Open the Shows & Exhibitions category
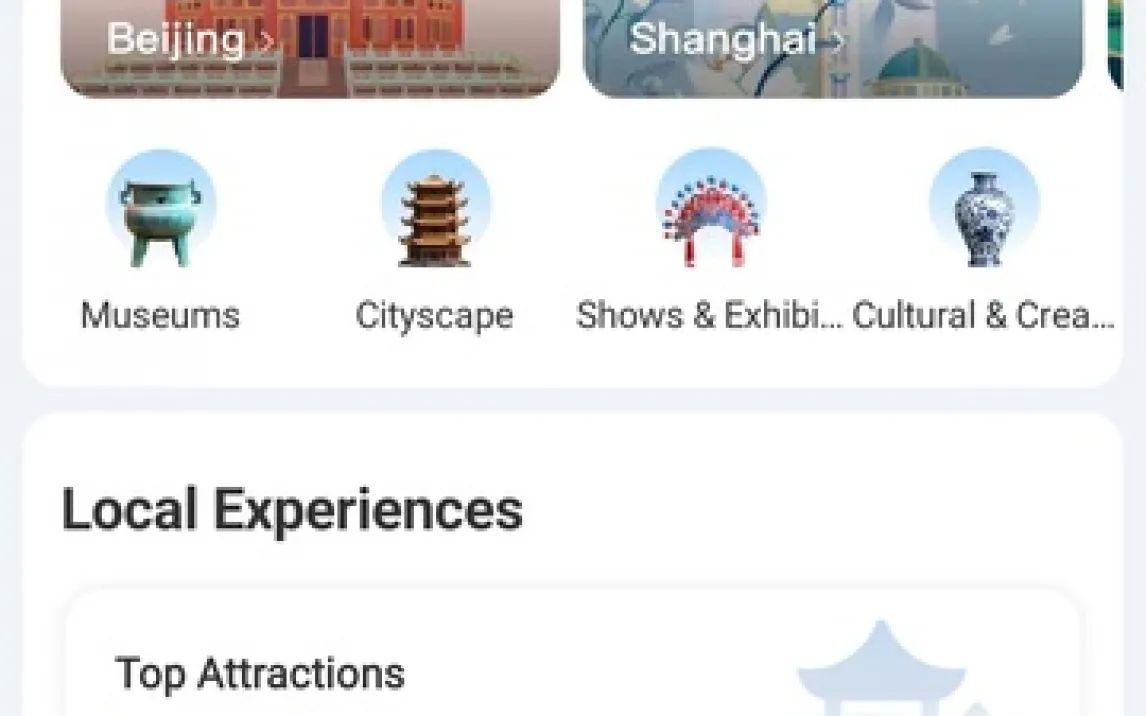 (710, 242)
